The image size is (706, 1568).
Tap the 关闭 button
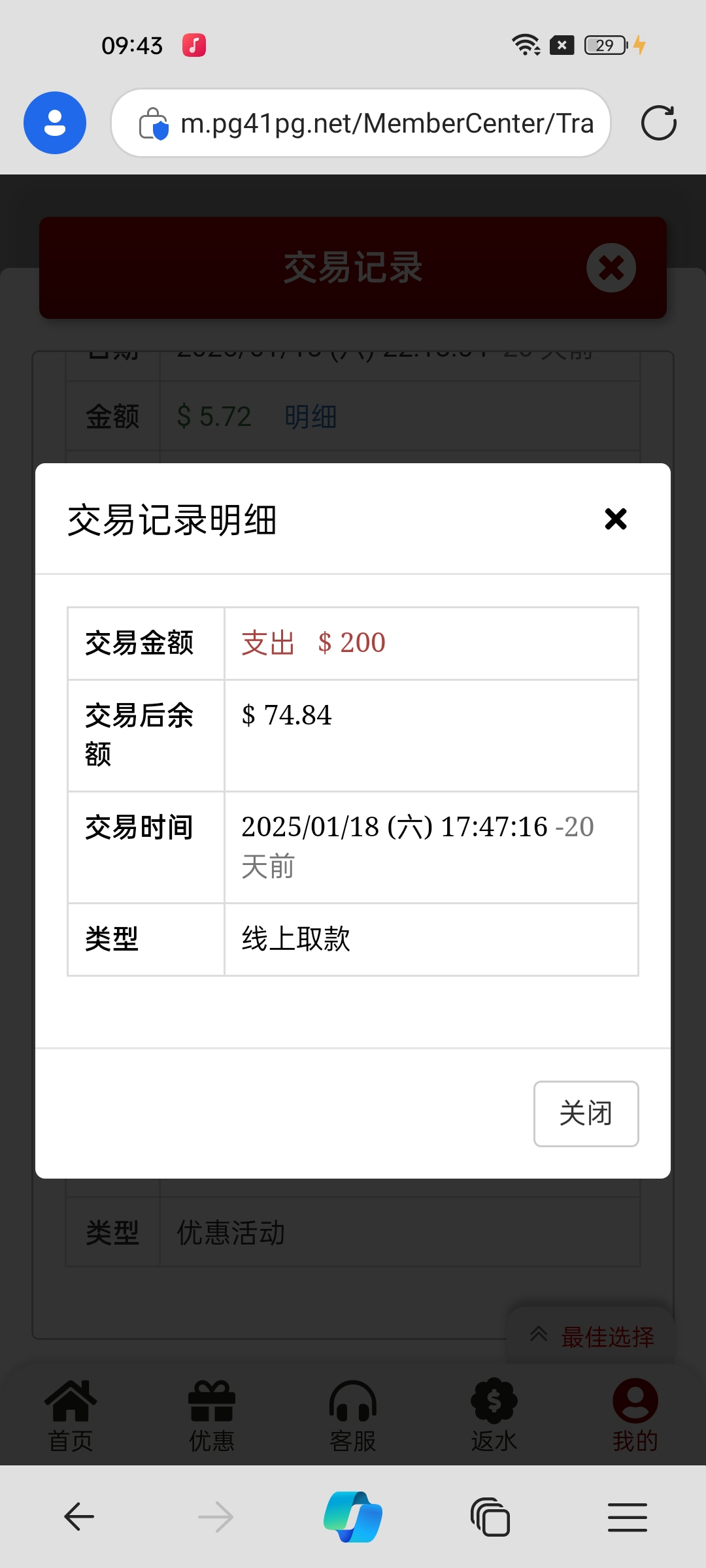(x=586, y=1113)
